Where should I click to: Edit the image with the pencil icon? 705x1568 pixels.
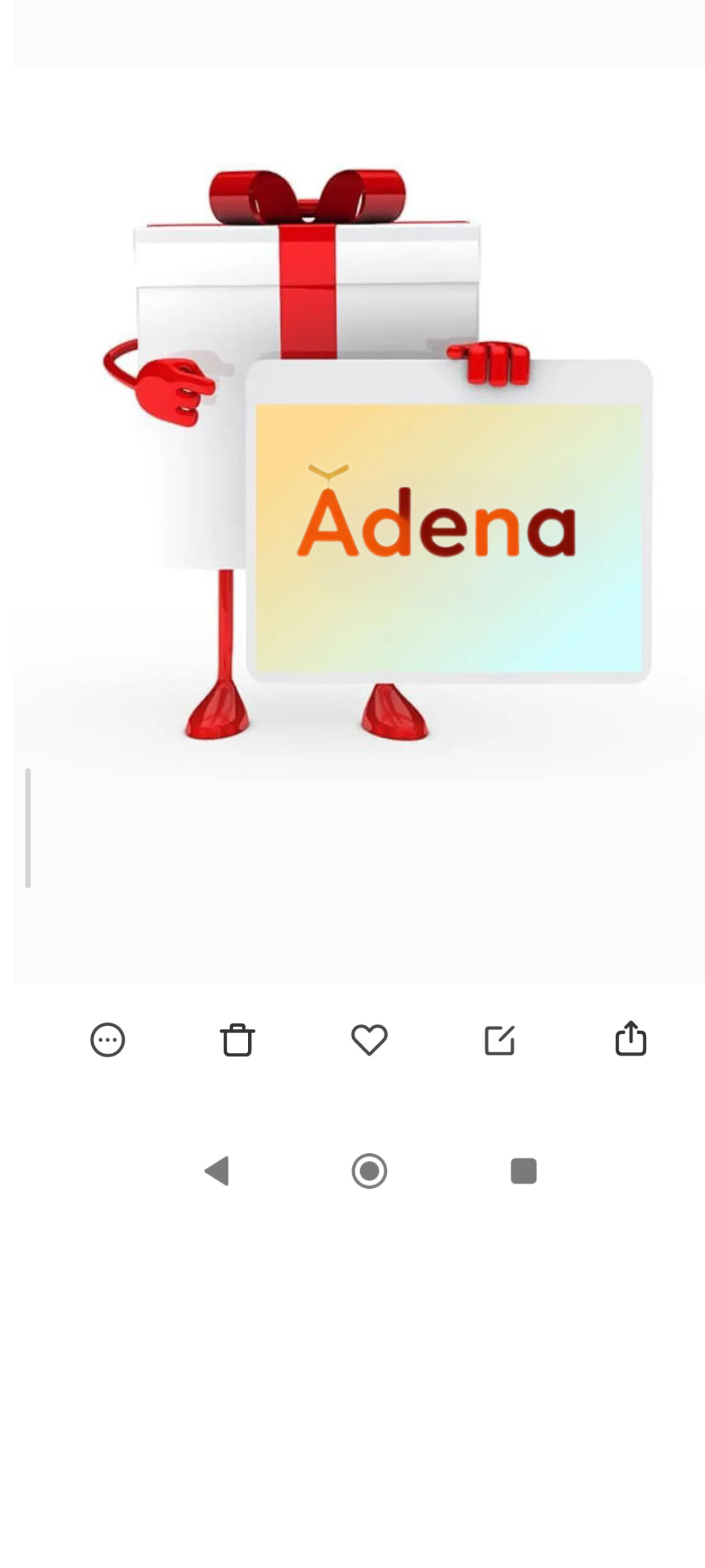coord(500,1040)
